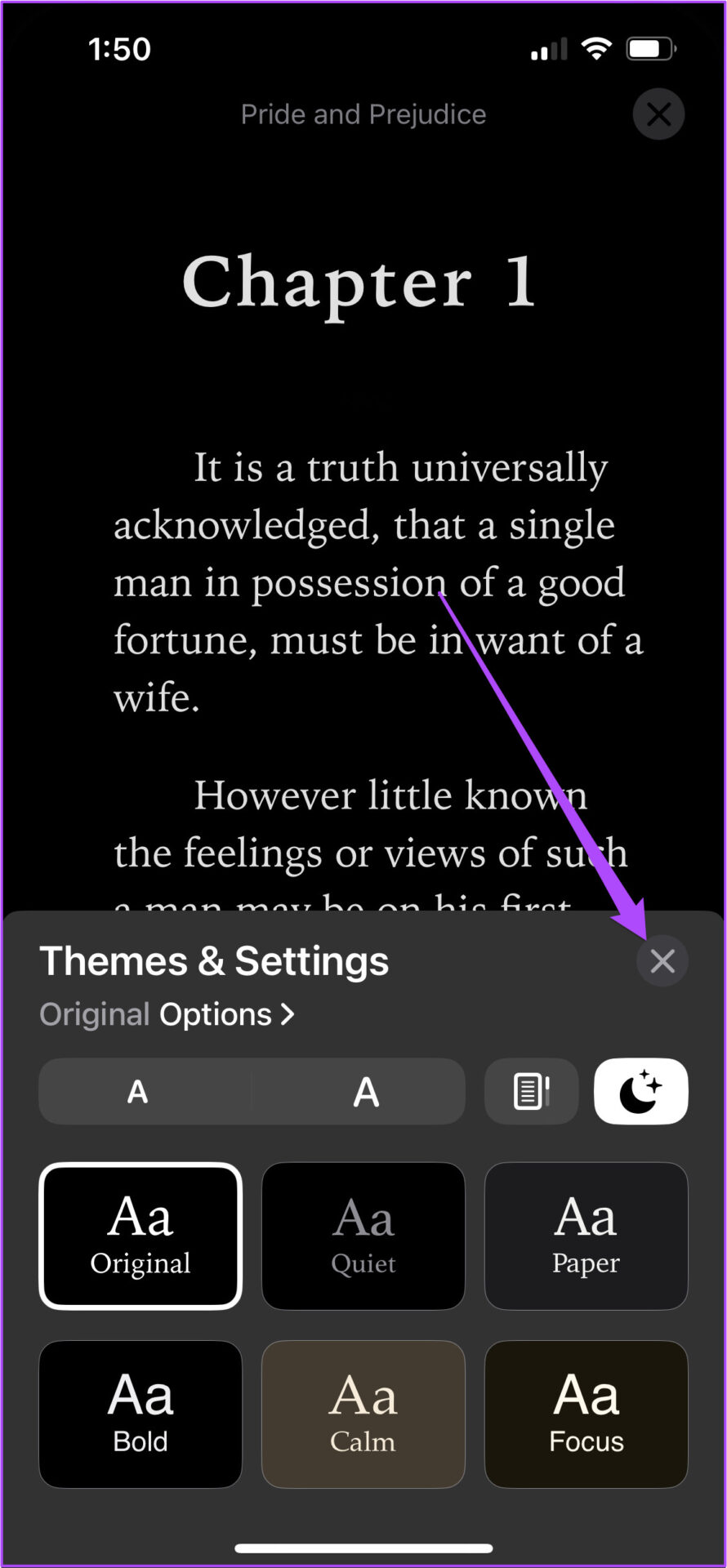The image size is (727, 1568).
Task: Pick the Calm theme
Action: click(363, 1414)
